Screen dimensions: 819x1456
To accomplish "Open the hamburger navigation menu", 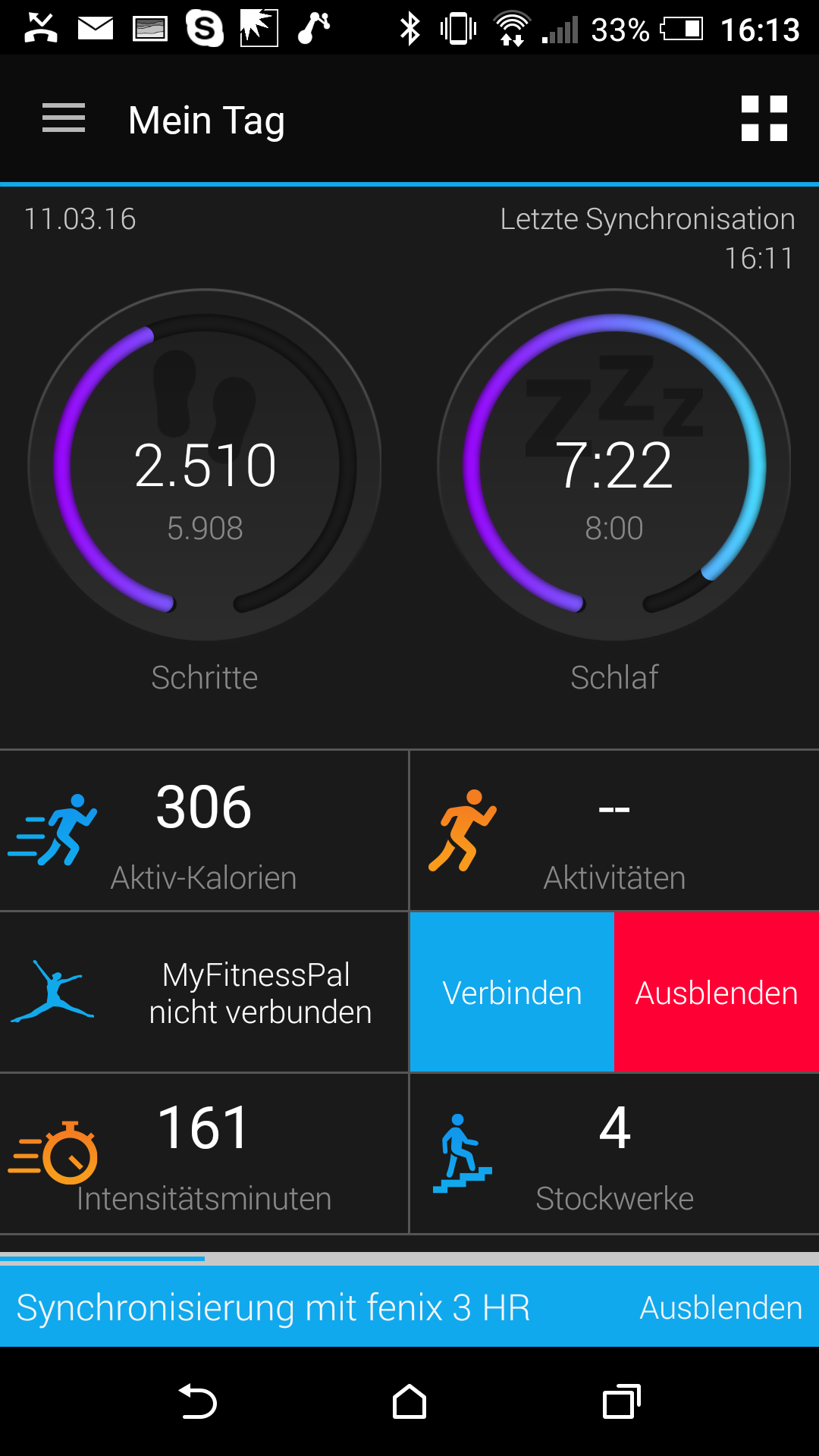I will (x=64, y=119).
